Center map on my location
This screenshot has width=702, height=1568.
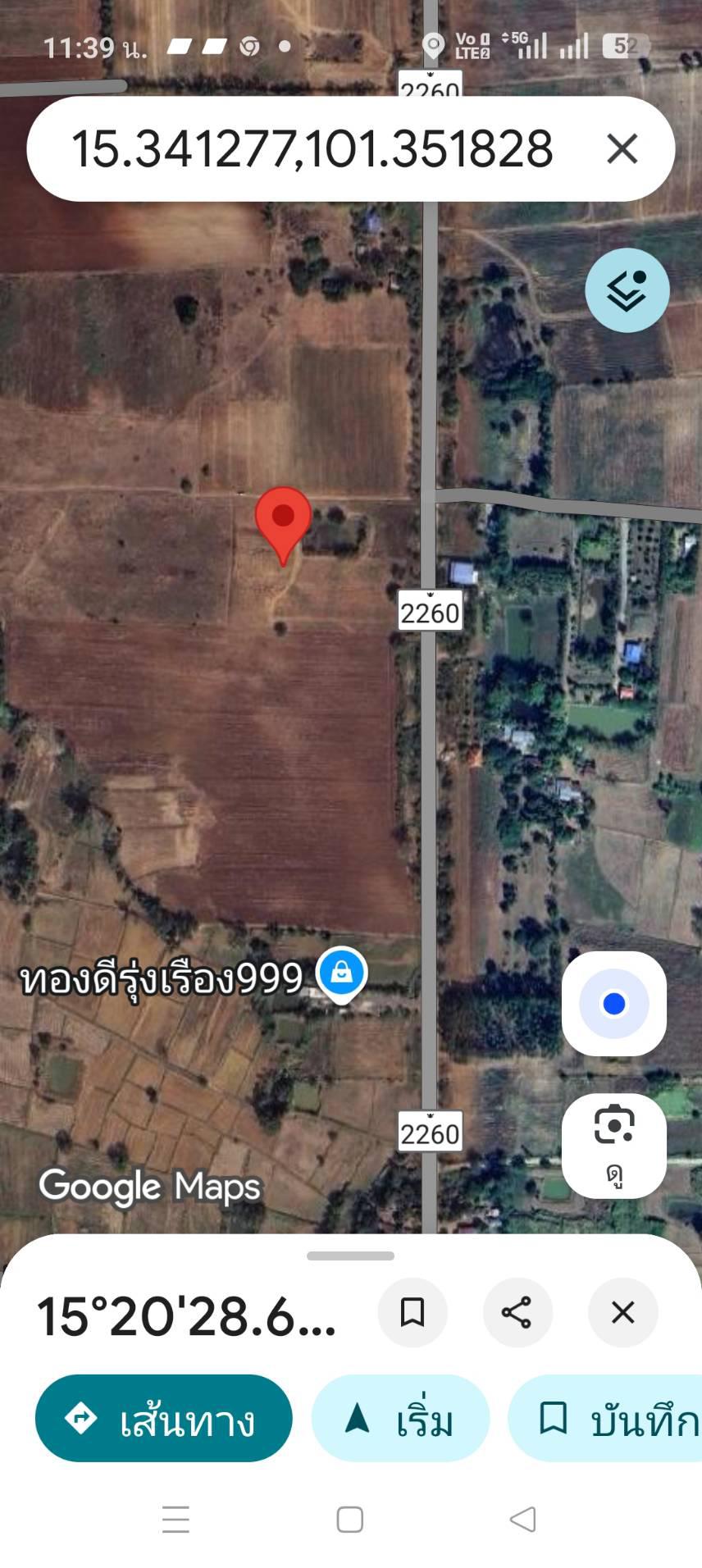[613, 1004]
